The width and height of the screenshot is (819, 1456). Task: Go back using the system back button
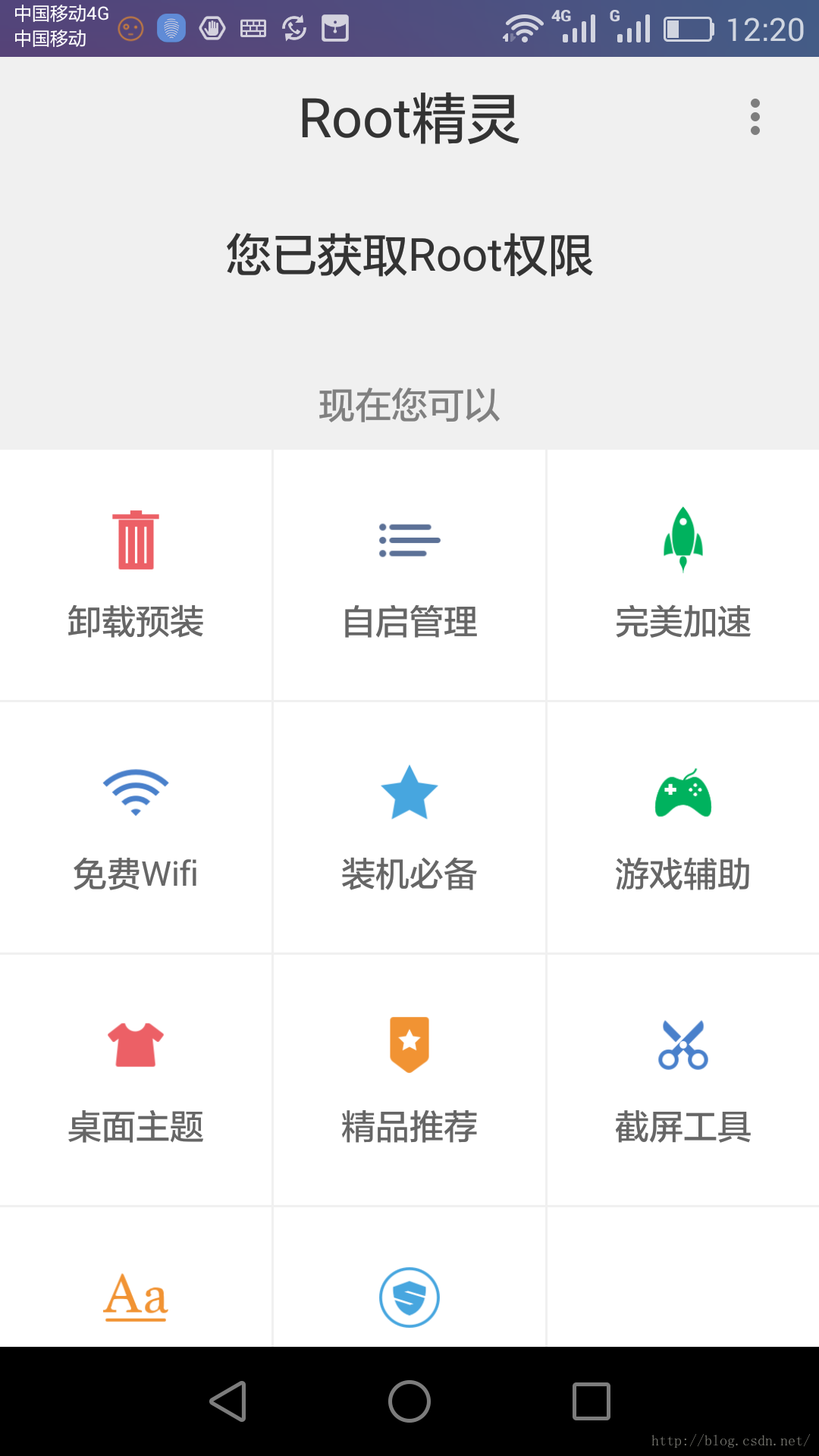[x=227, y=1401]
